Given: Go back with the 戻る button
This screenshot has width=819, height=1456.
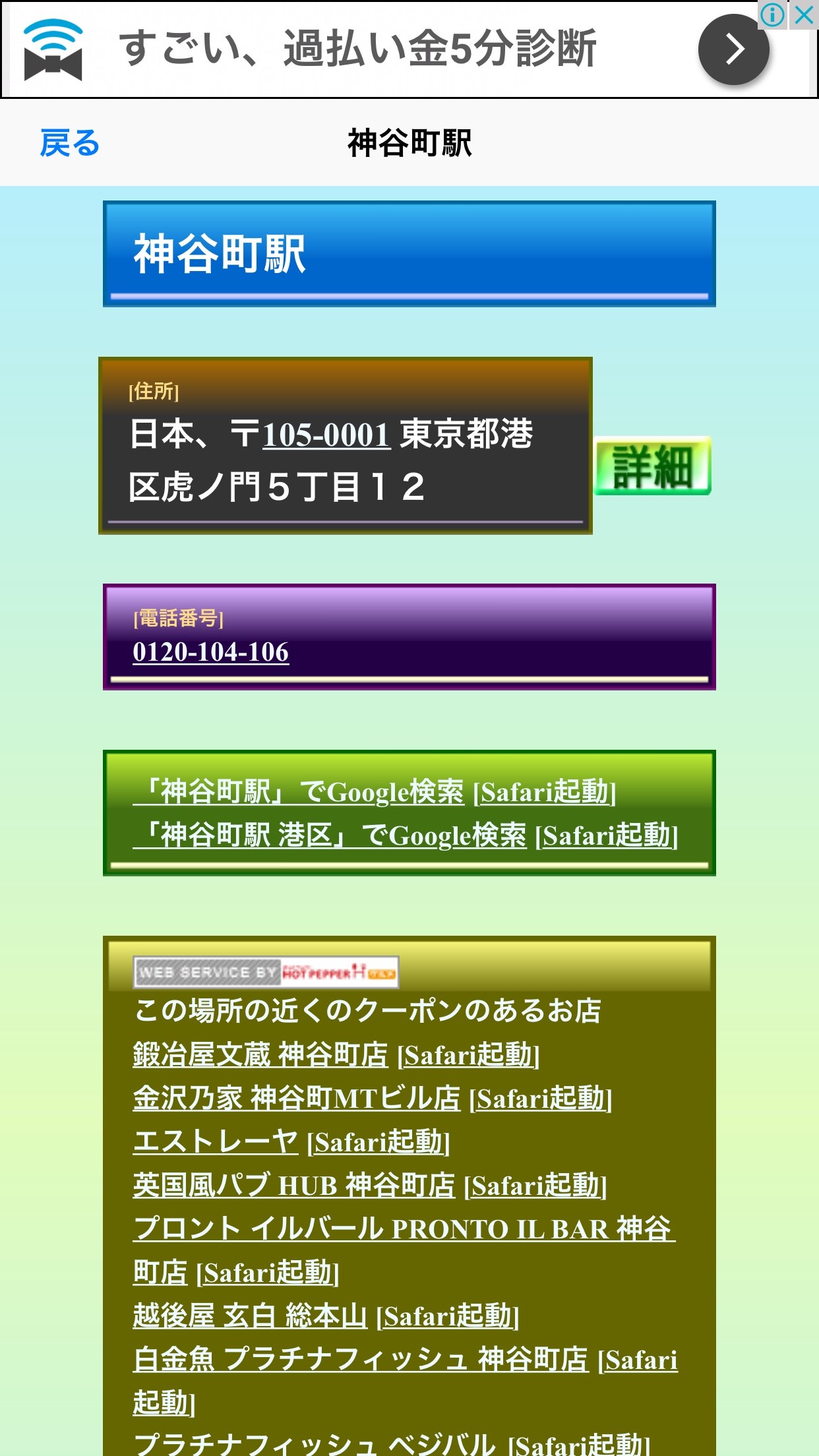Looking at the screenshot, I should click(x=69, y=143).
